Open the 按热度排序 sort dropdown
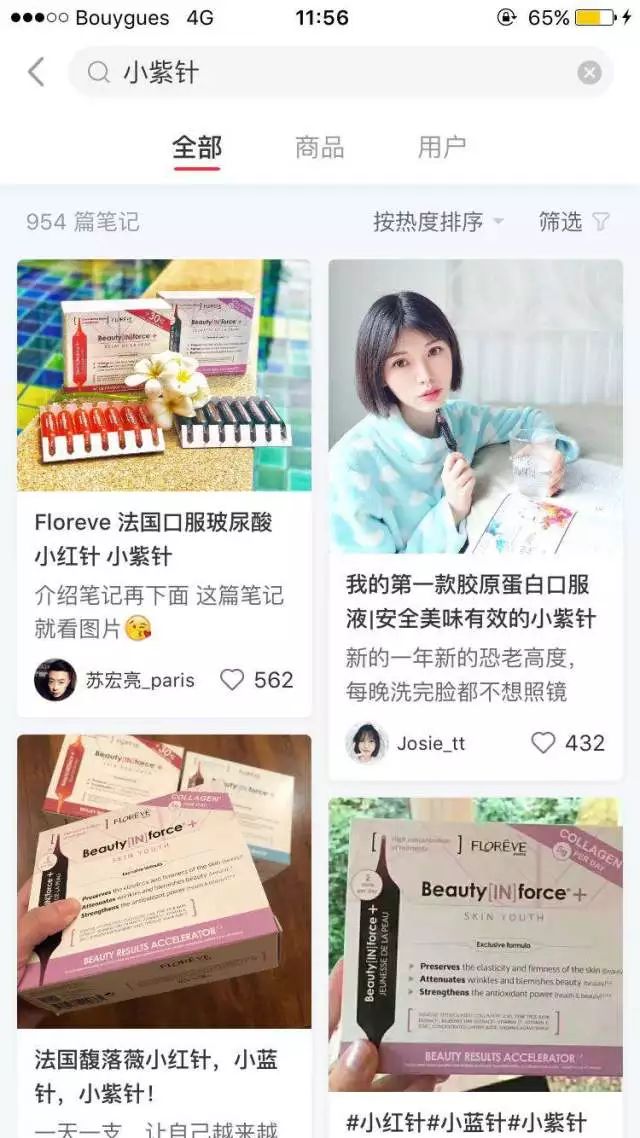Screen dimensions: 640x1138 click(438, 221)
